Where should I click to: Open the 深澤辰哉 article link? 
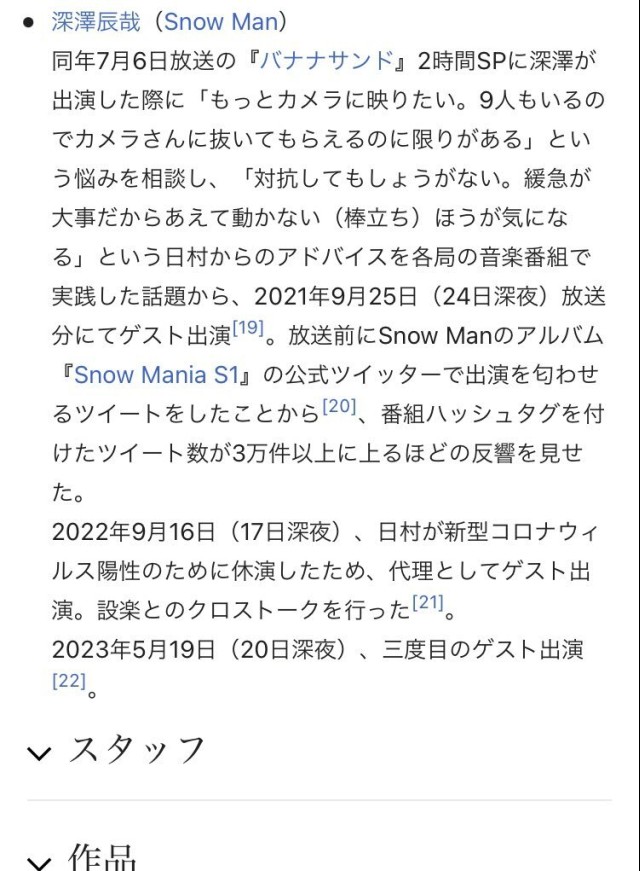coord(96,21)
